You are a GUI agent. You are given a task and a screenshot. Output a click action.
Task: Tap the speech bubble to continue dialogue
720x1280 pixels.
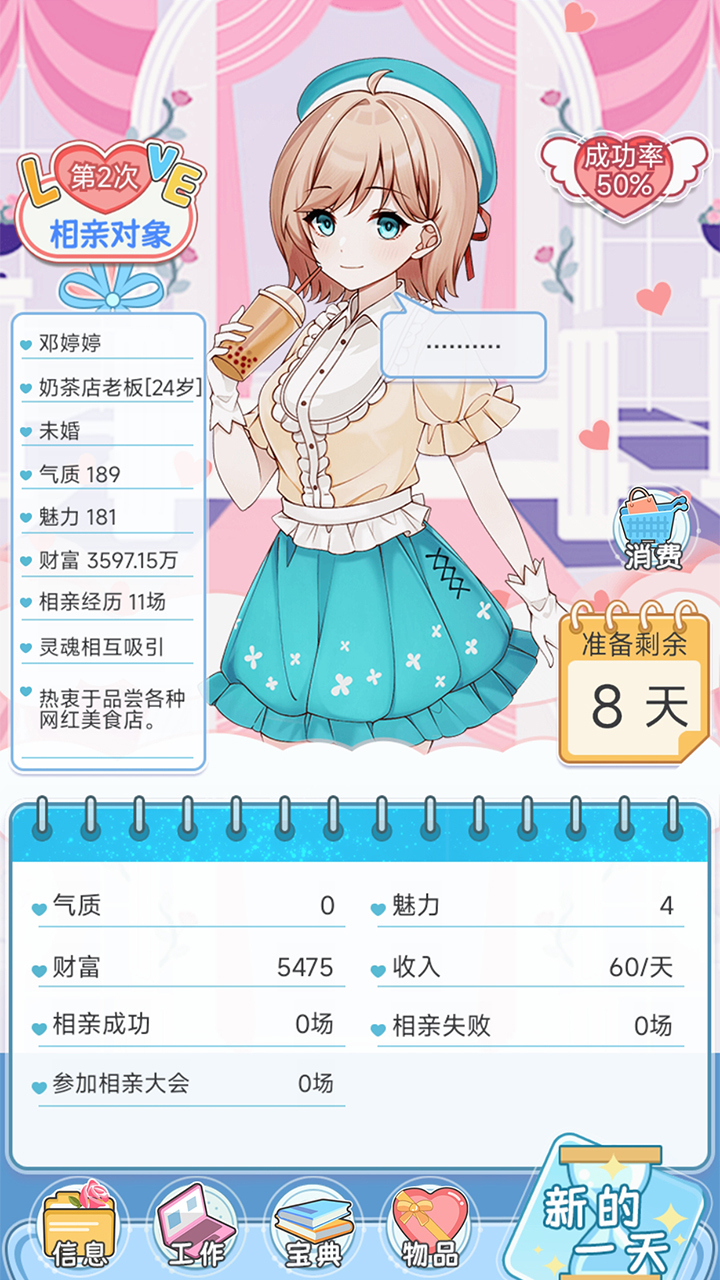click(463, 345)
